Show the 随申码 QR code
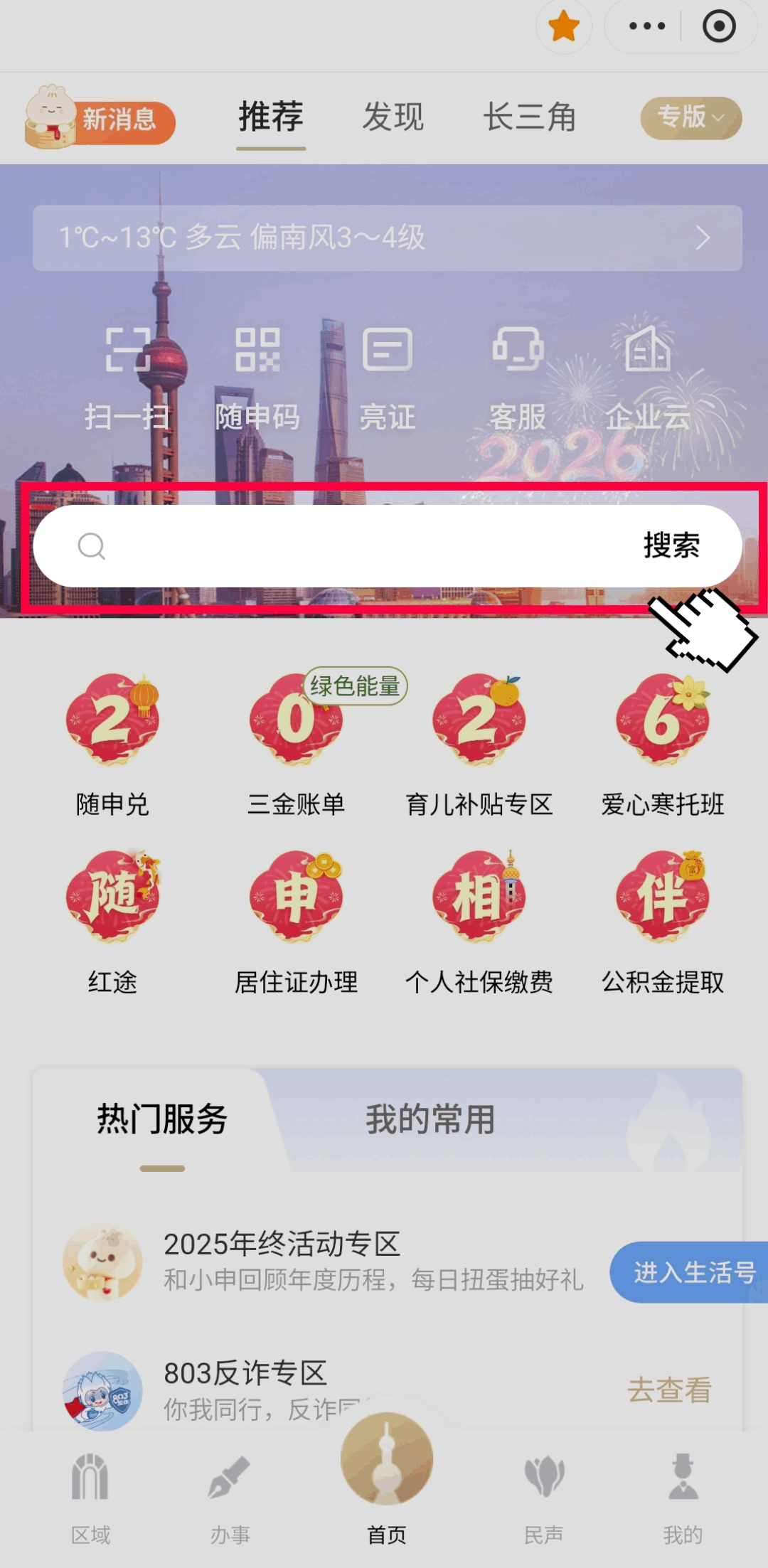Image resolution: width=768 pixels, height=1568 pixels. 257,378
